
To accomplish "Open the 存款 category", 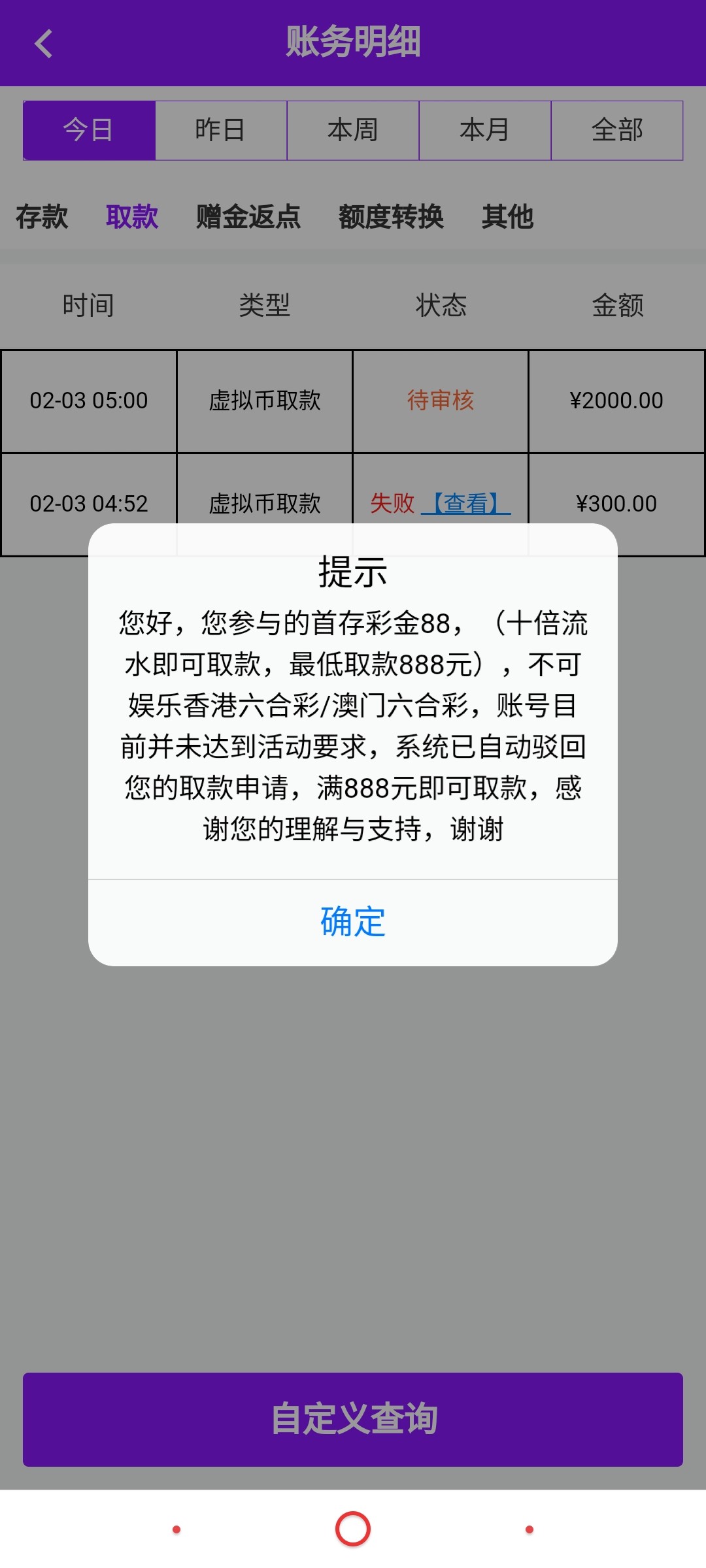I will (x=41, y=218).
